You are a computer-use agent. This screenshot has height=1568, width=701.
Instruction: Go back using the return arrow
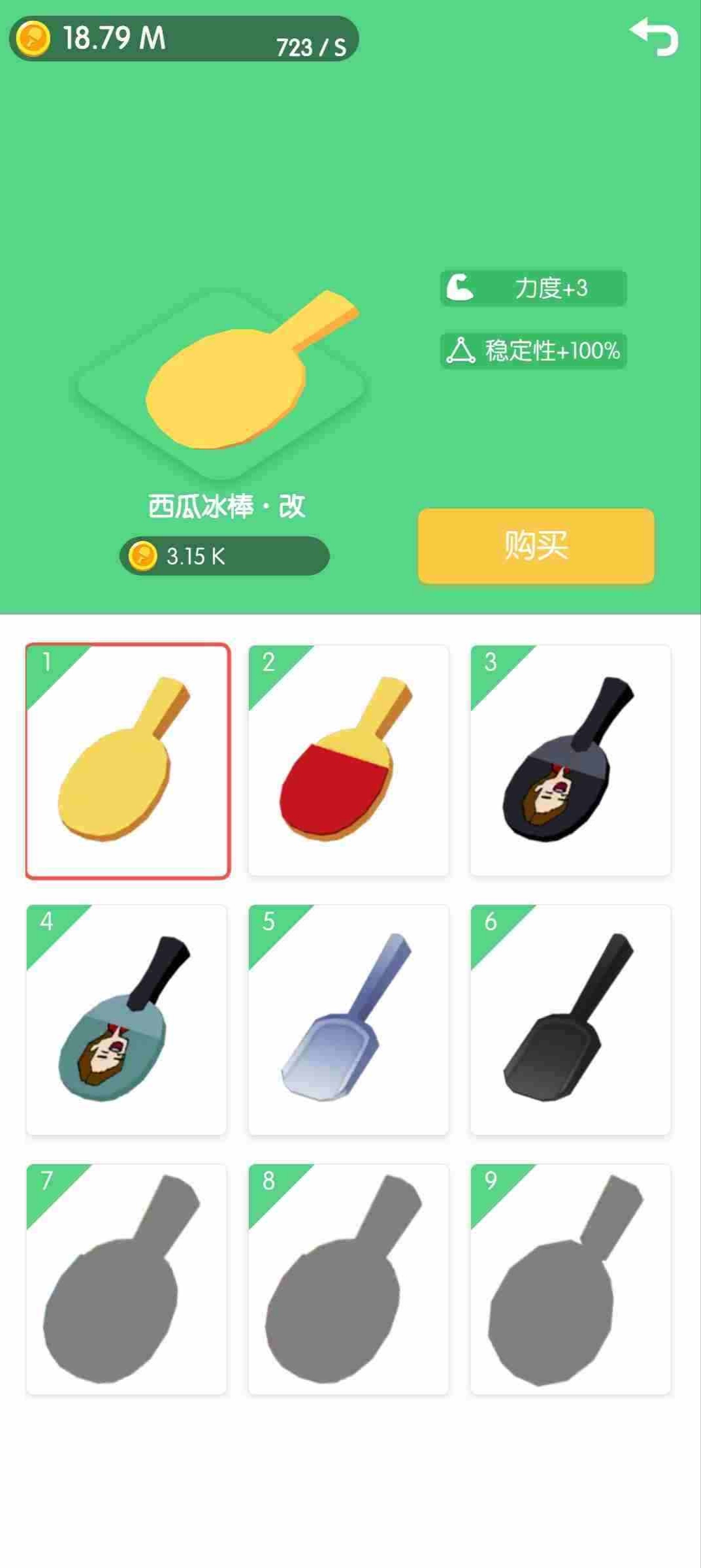pyautogui.click(x=654, y=37)
